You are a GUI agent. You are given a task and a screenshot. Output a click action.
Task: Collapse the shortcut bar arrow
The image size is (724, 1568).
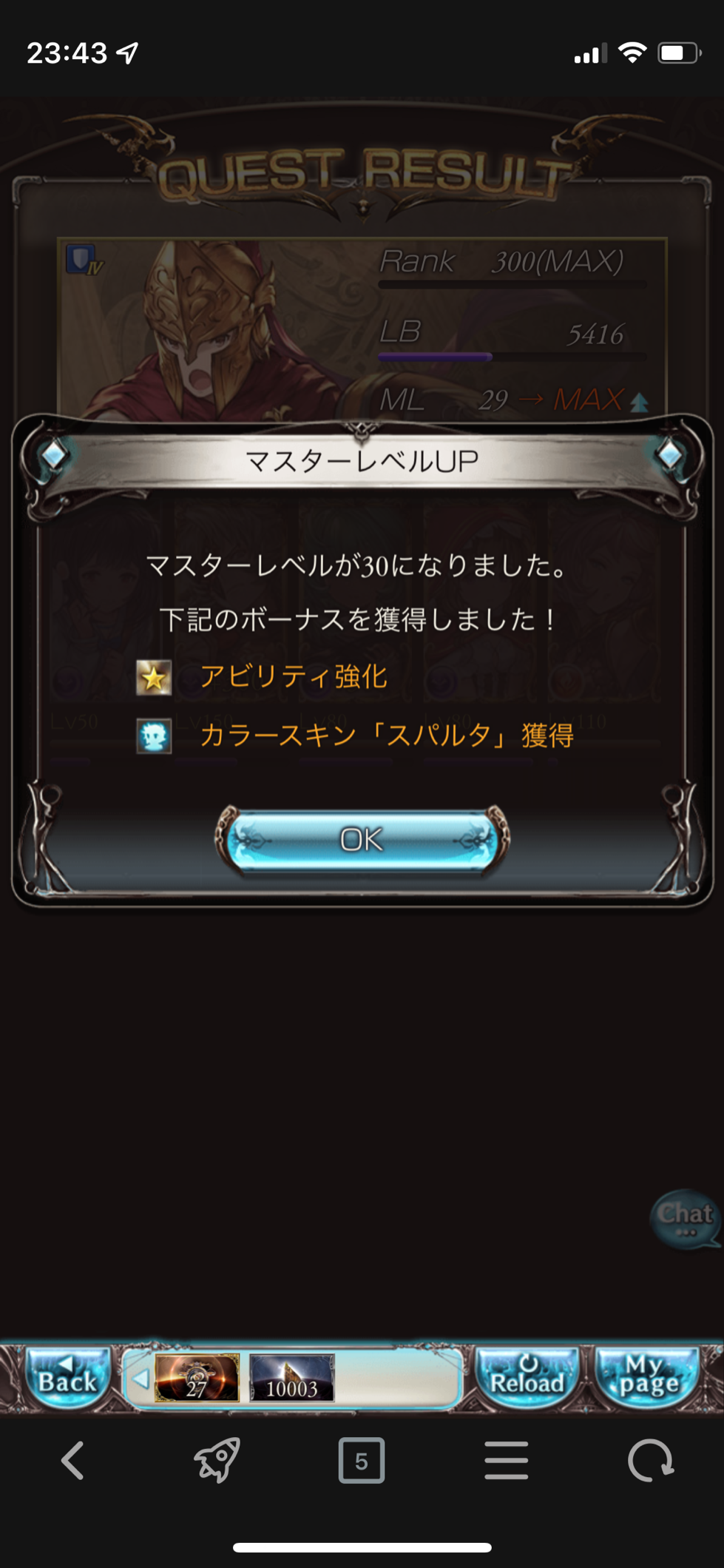[x=141, y=1379]
